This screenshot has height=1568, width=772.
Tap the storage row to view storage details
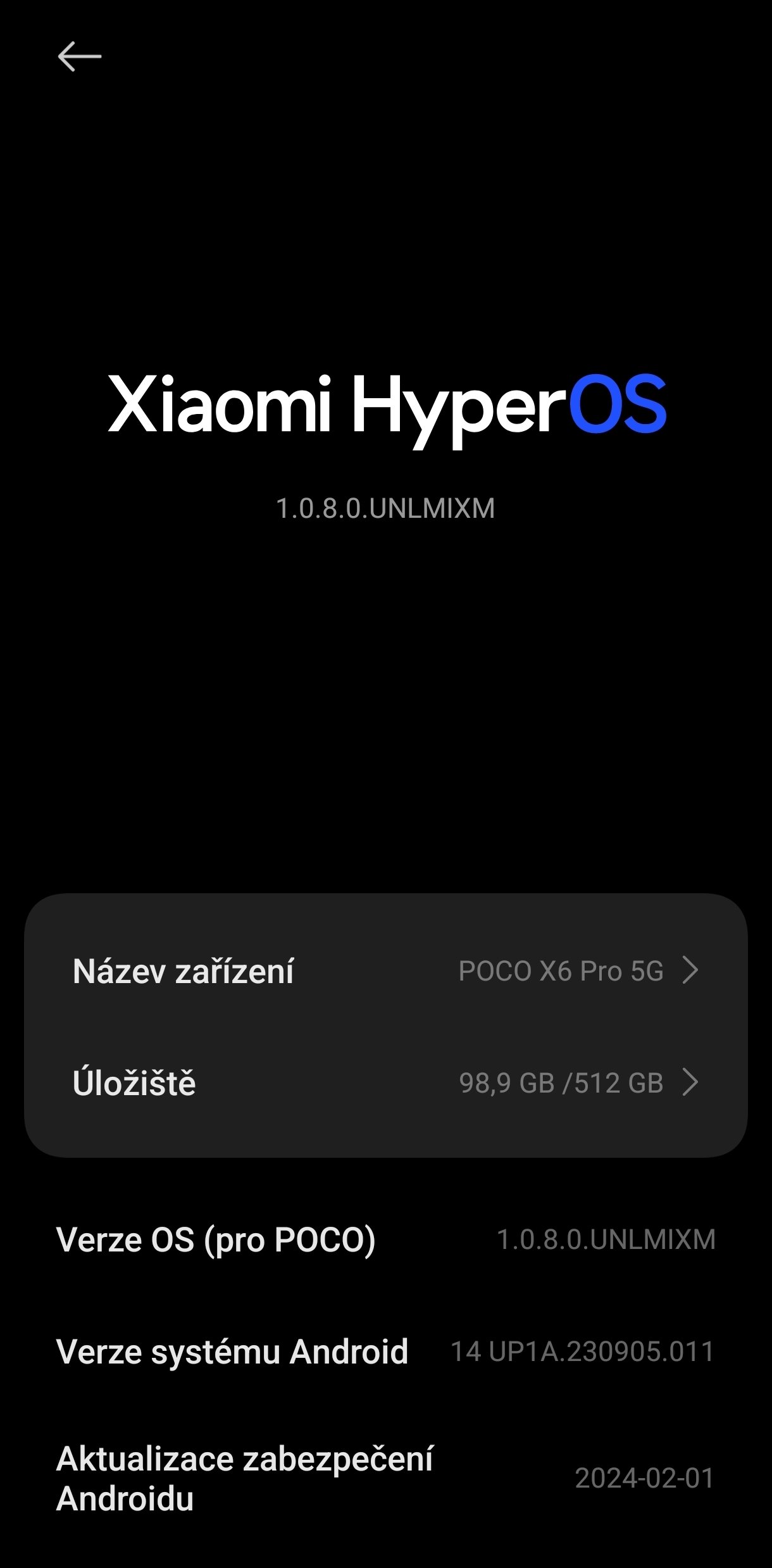coord(386,1082)
